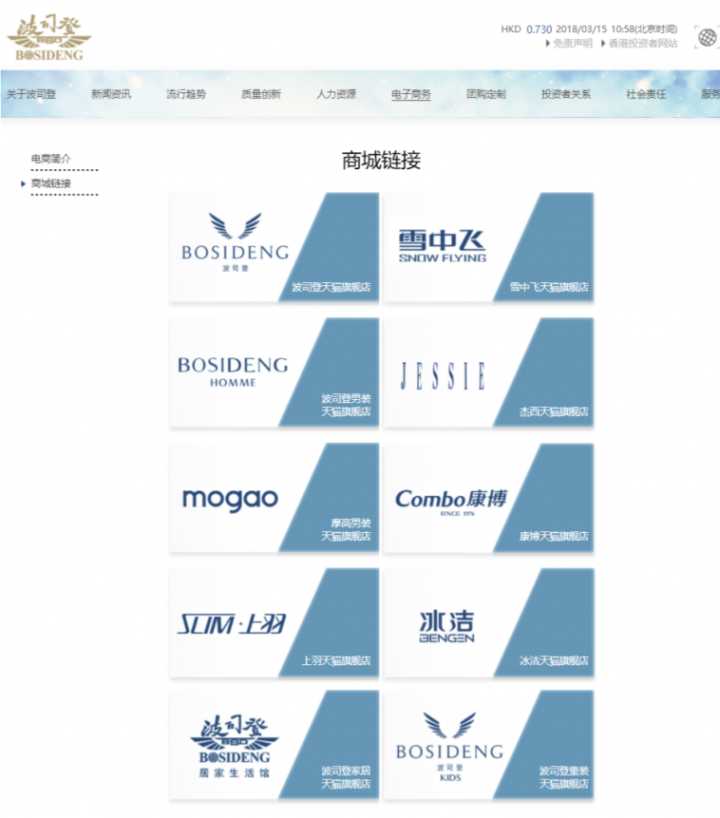Screen dimensions: 720x818
Task: Go to 投资者关系 page
Action: [x=566, y=94]
